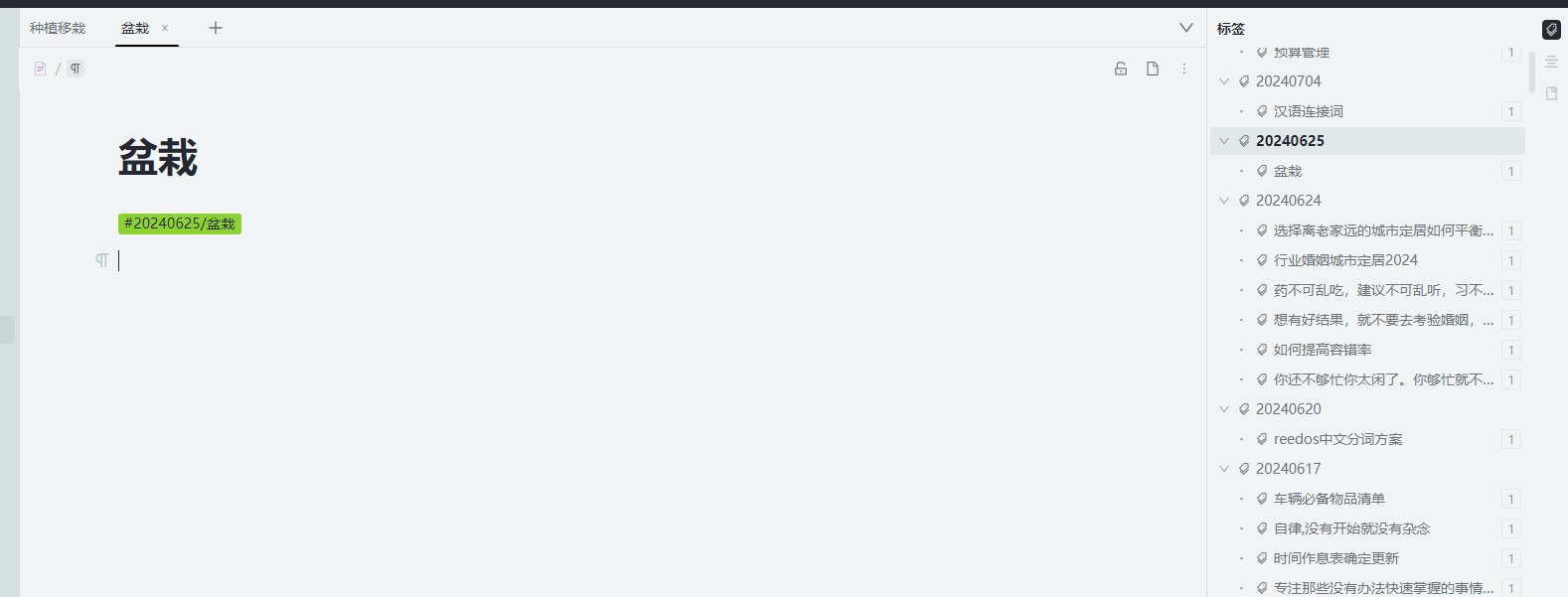This screenshot has height=597, width=1568.
Task: Select the 车辆必备物品清单 tag
Action: pos(1329,499)
